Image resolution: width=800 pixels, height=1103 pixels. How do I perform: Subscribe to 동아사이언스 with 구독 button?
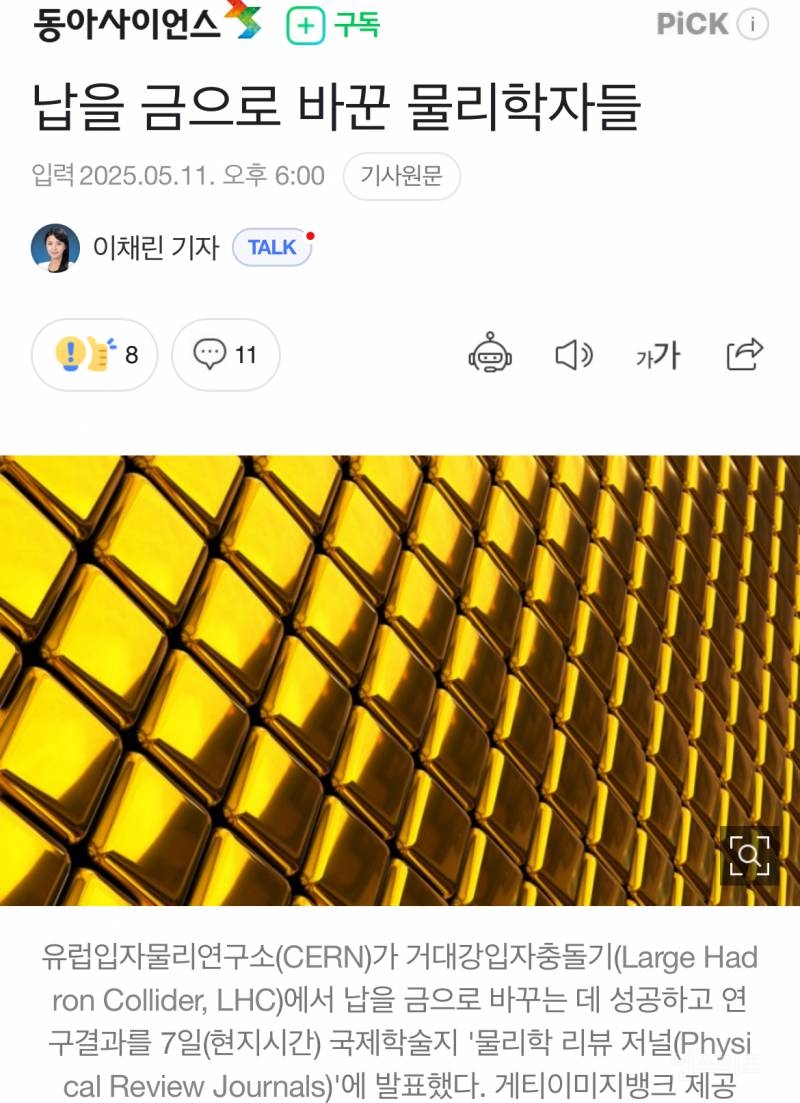tap(334, 25)
